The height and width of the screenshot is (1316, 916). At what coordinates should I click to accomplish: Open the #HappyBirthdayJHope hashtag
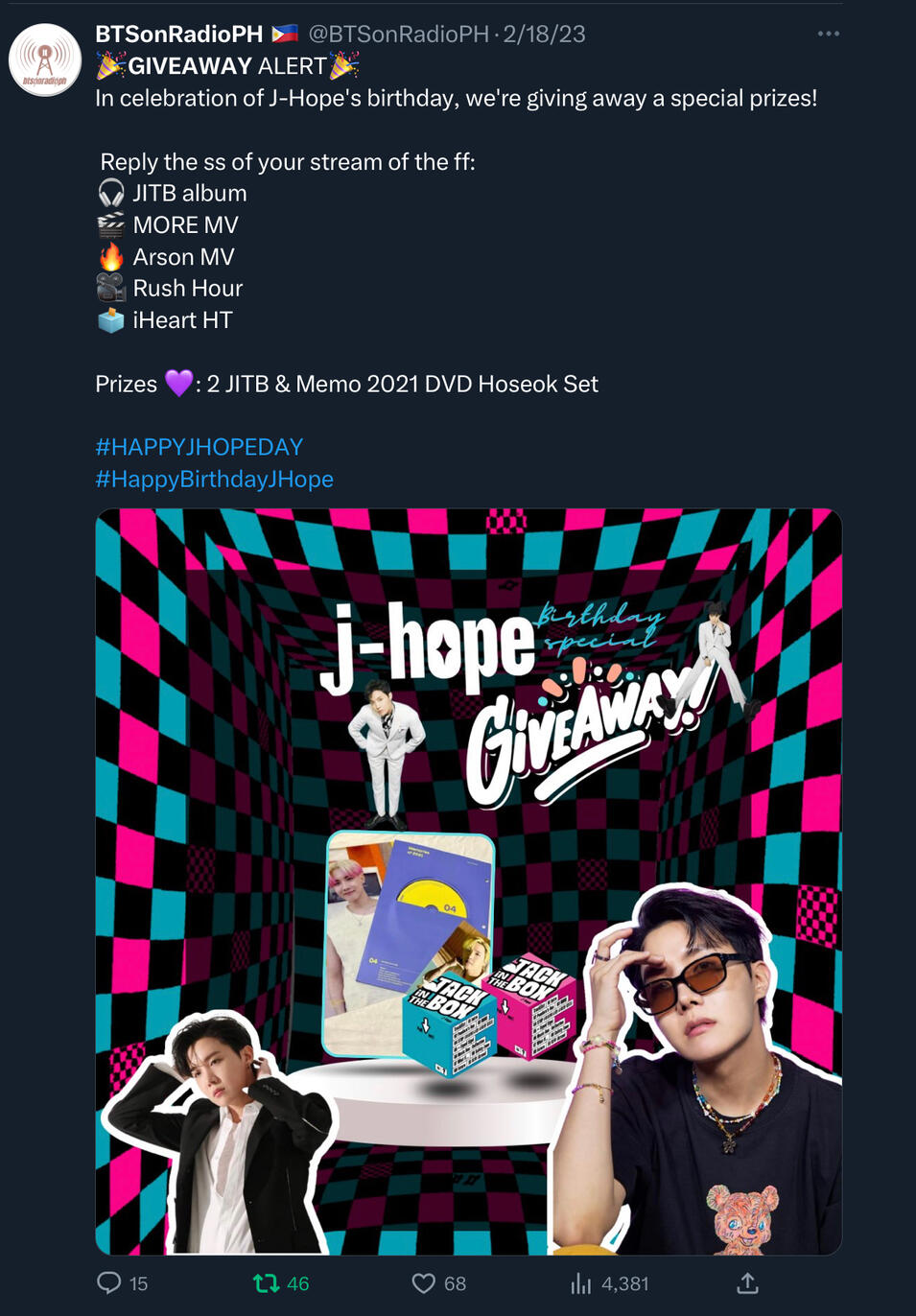click(214, 479)
